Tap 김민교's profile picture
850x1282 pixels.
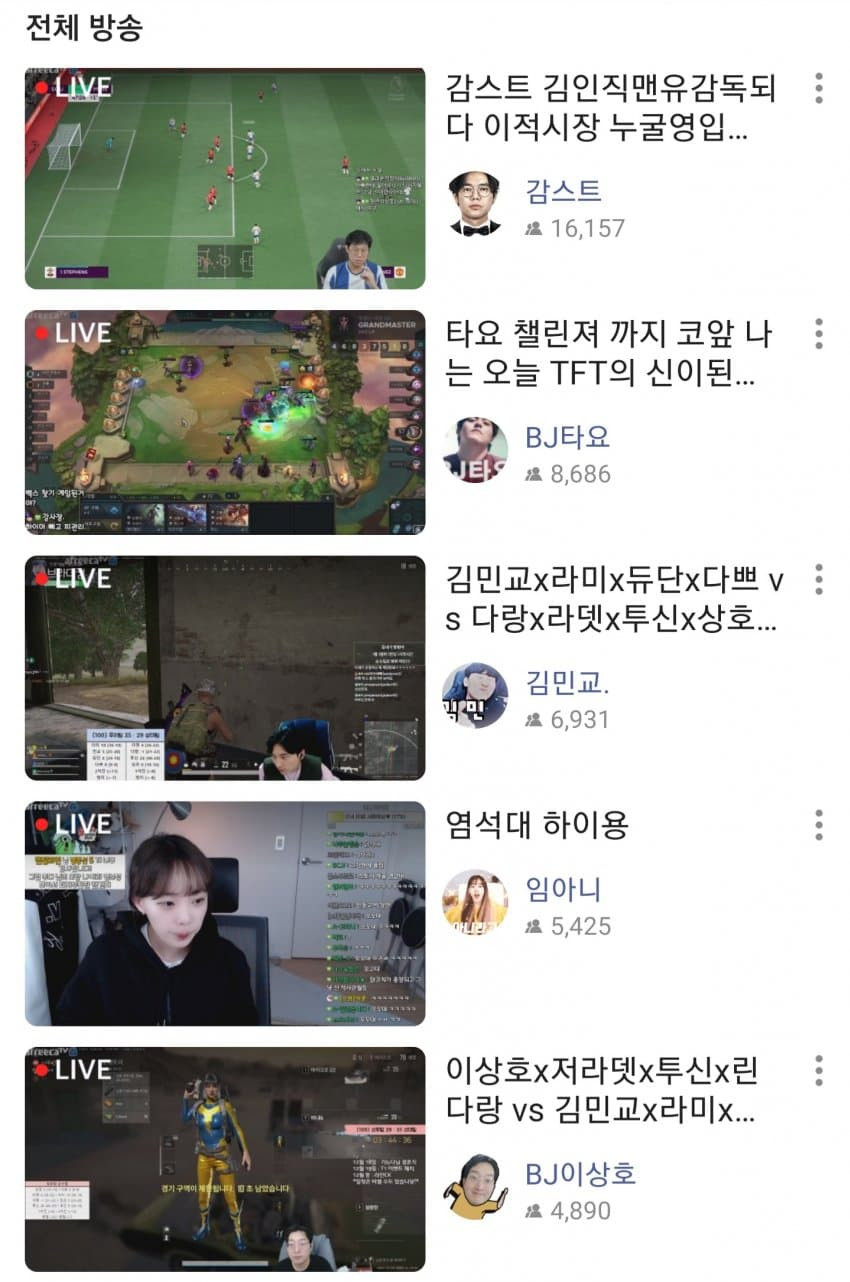pyautogui.click(x=475, y=695)
